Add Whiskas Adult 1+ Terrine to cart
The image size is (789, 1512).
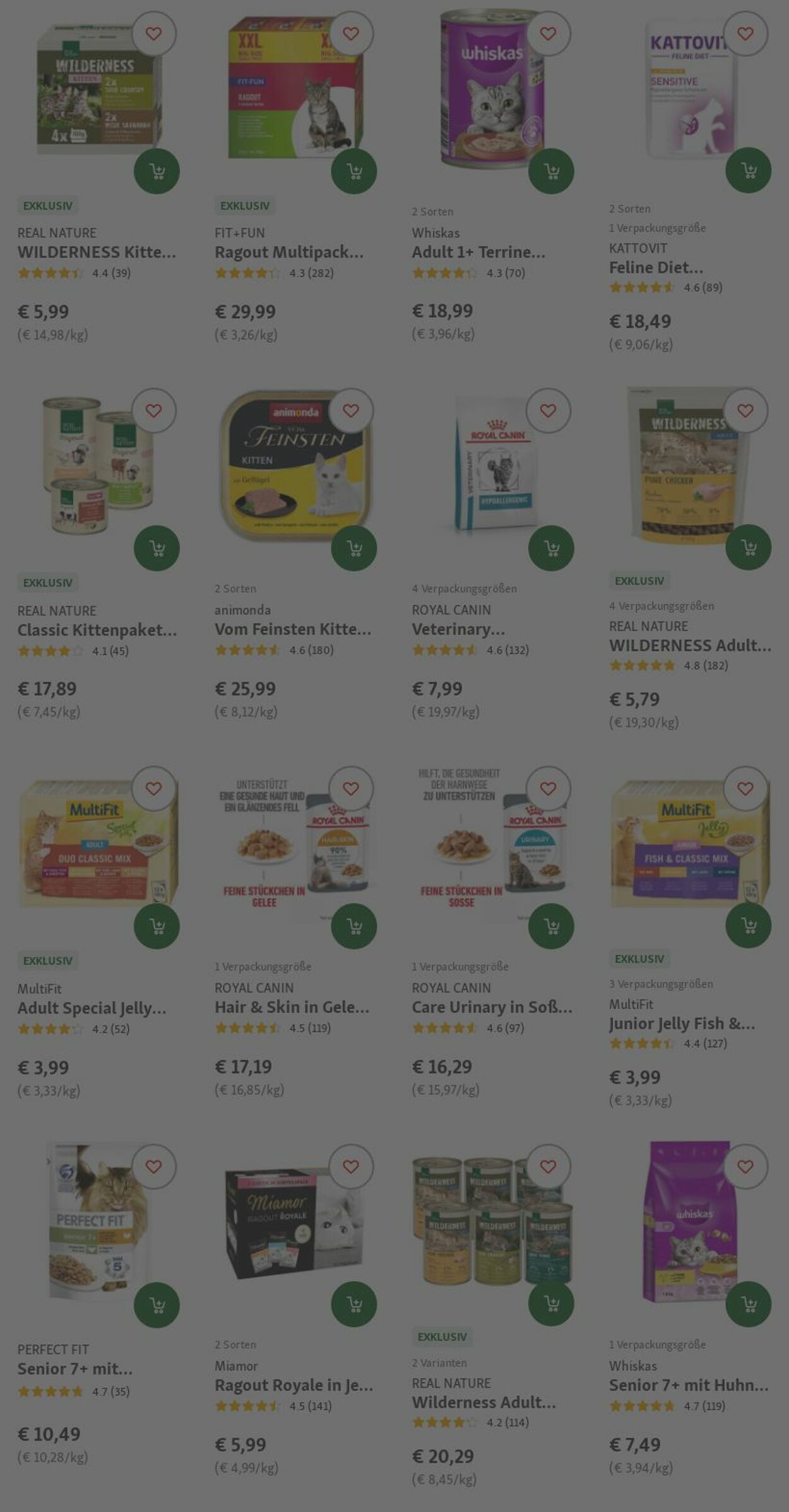coord(551,171)
